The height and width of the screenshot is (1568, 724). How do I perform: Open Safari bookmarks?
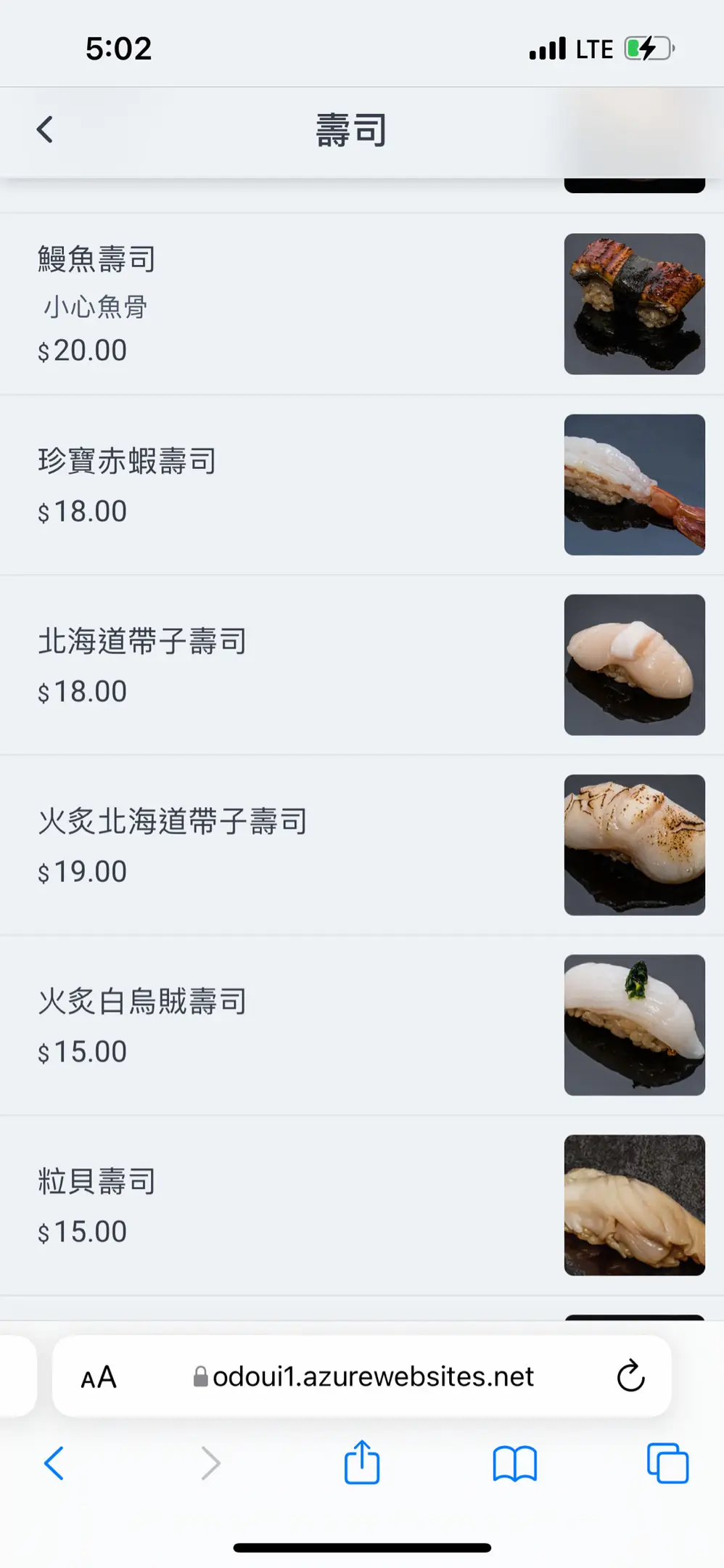click(x=514, y=1463)
